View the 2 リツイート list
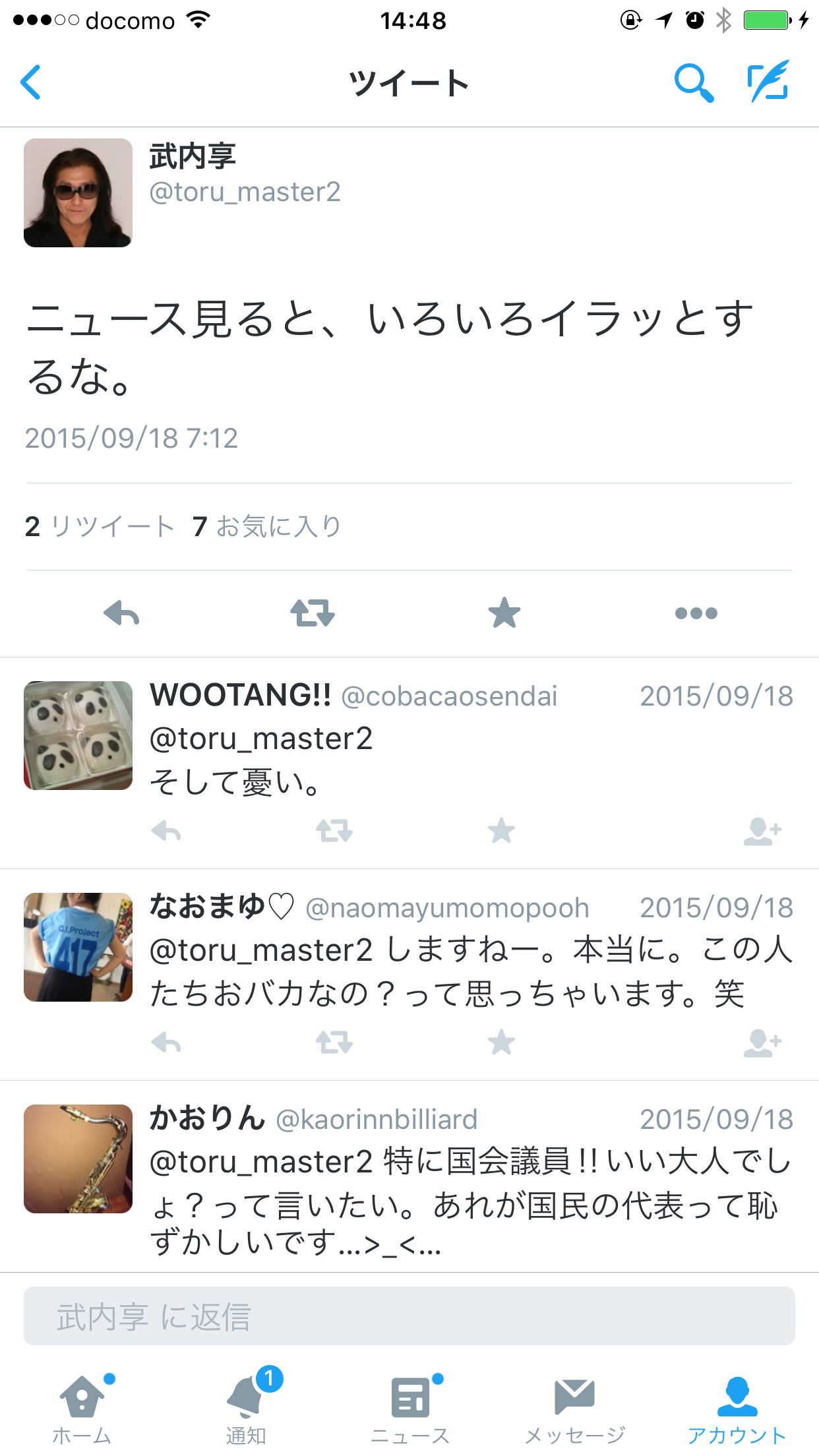Viewport: 819px width, 1456px height. (x=99, y=527)
